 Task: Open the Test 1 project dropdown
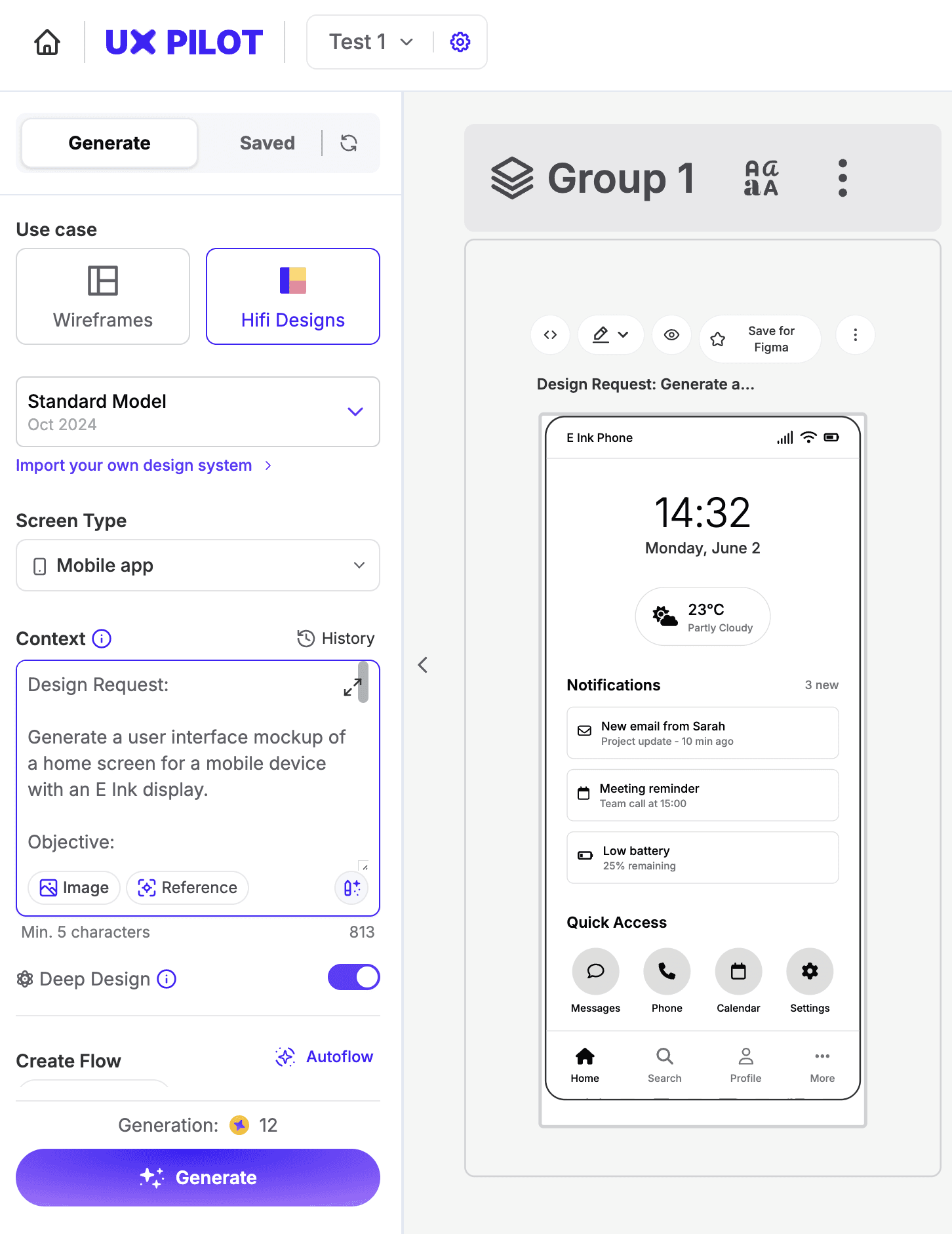pos(371,42)
